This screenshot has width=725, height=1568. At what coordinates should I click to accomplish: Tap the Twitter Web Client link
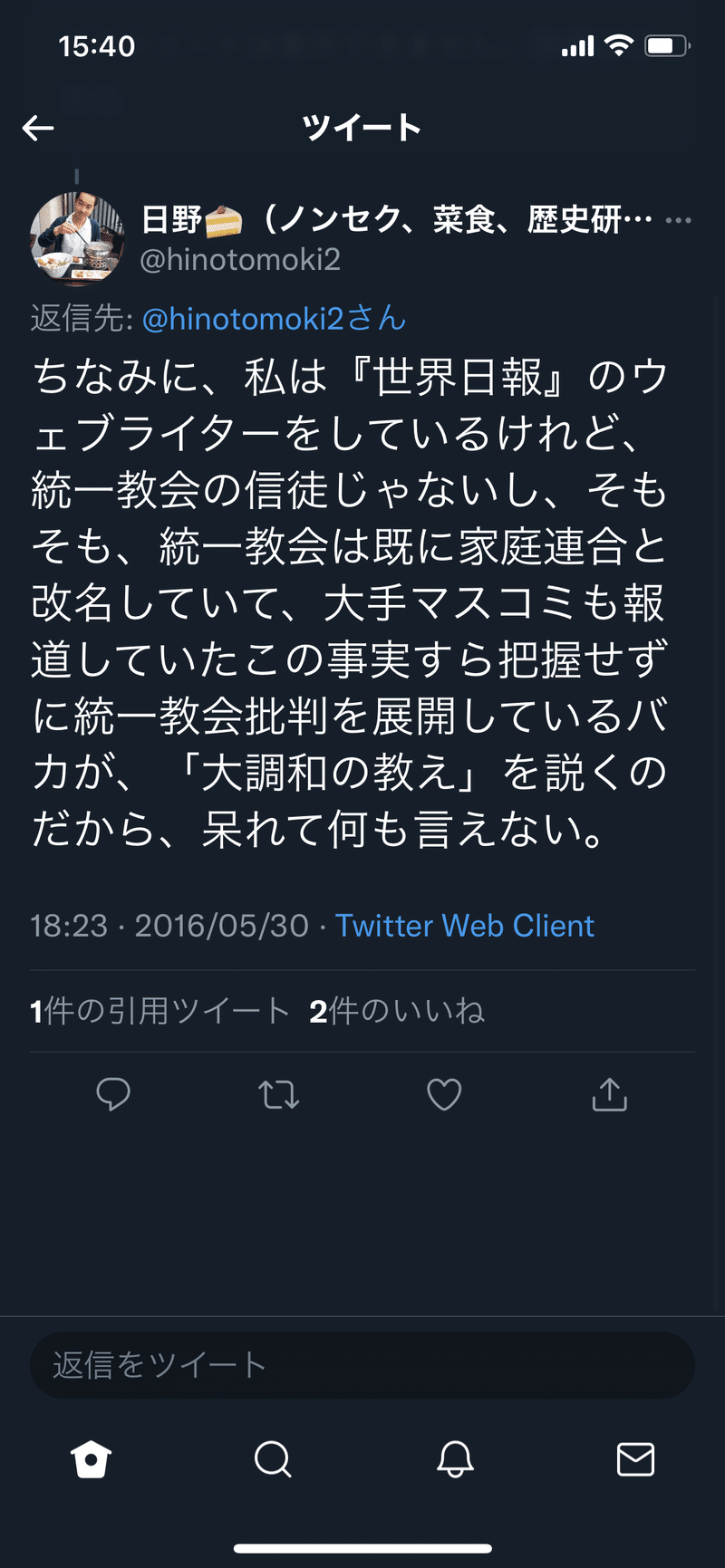point(465,926)
